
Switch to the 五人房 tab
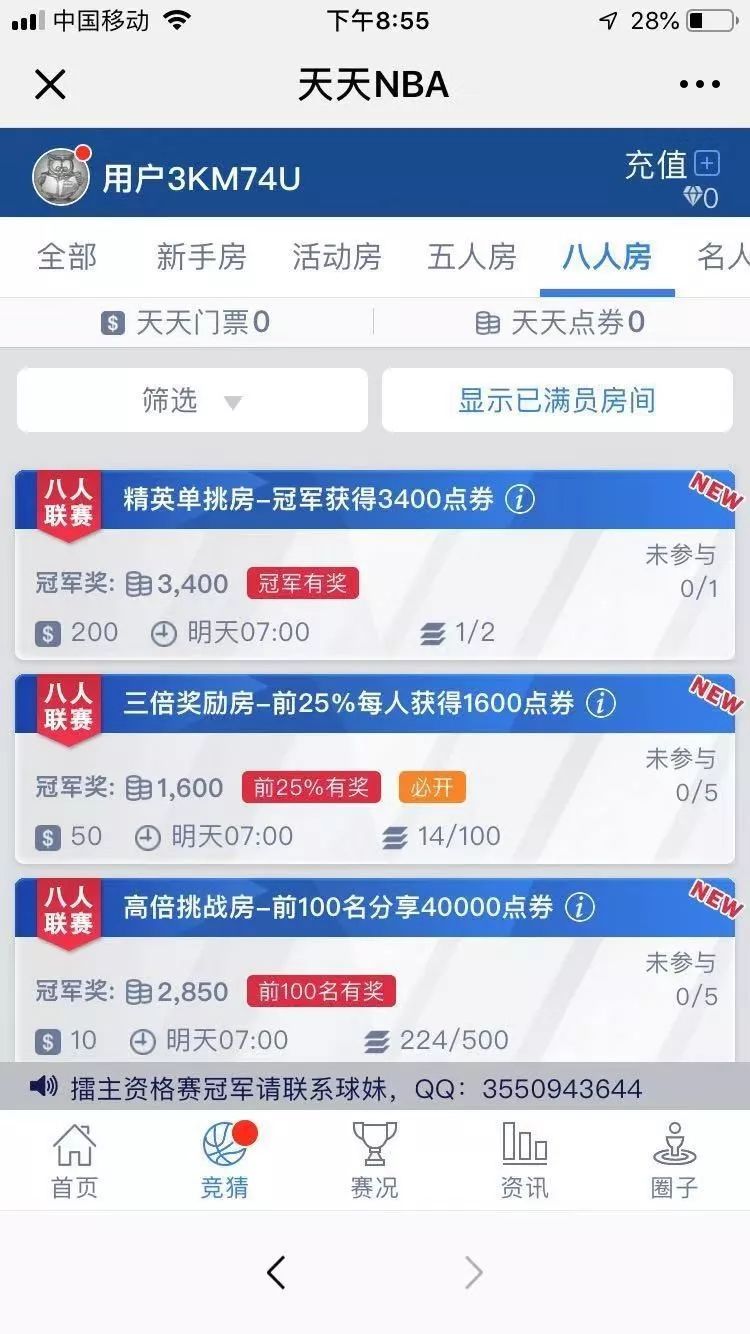point(472,257)
